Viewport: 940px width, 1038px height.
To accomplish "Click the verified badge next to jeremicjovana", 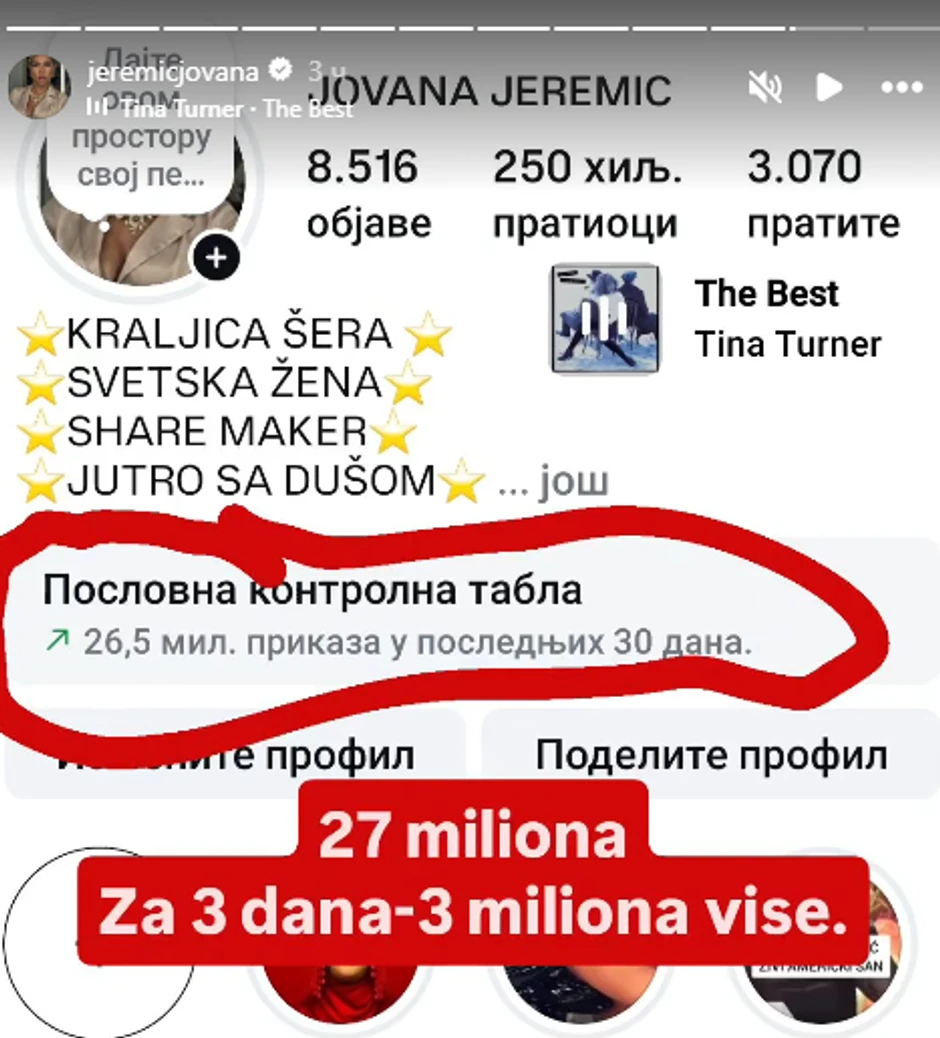I will (x=278, y=70).
